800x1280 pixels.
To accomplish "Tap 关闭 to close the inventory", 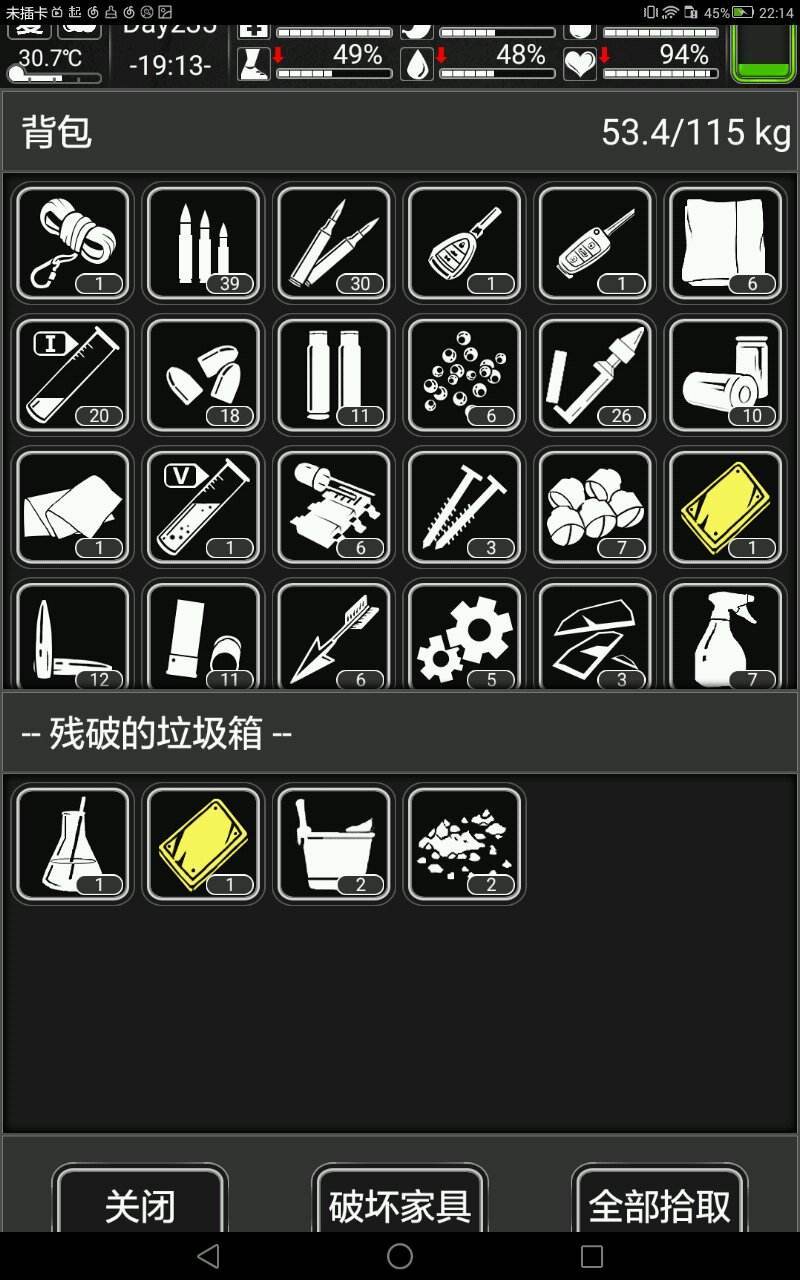I will (x=140, y=1204).
